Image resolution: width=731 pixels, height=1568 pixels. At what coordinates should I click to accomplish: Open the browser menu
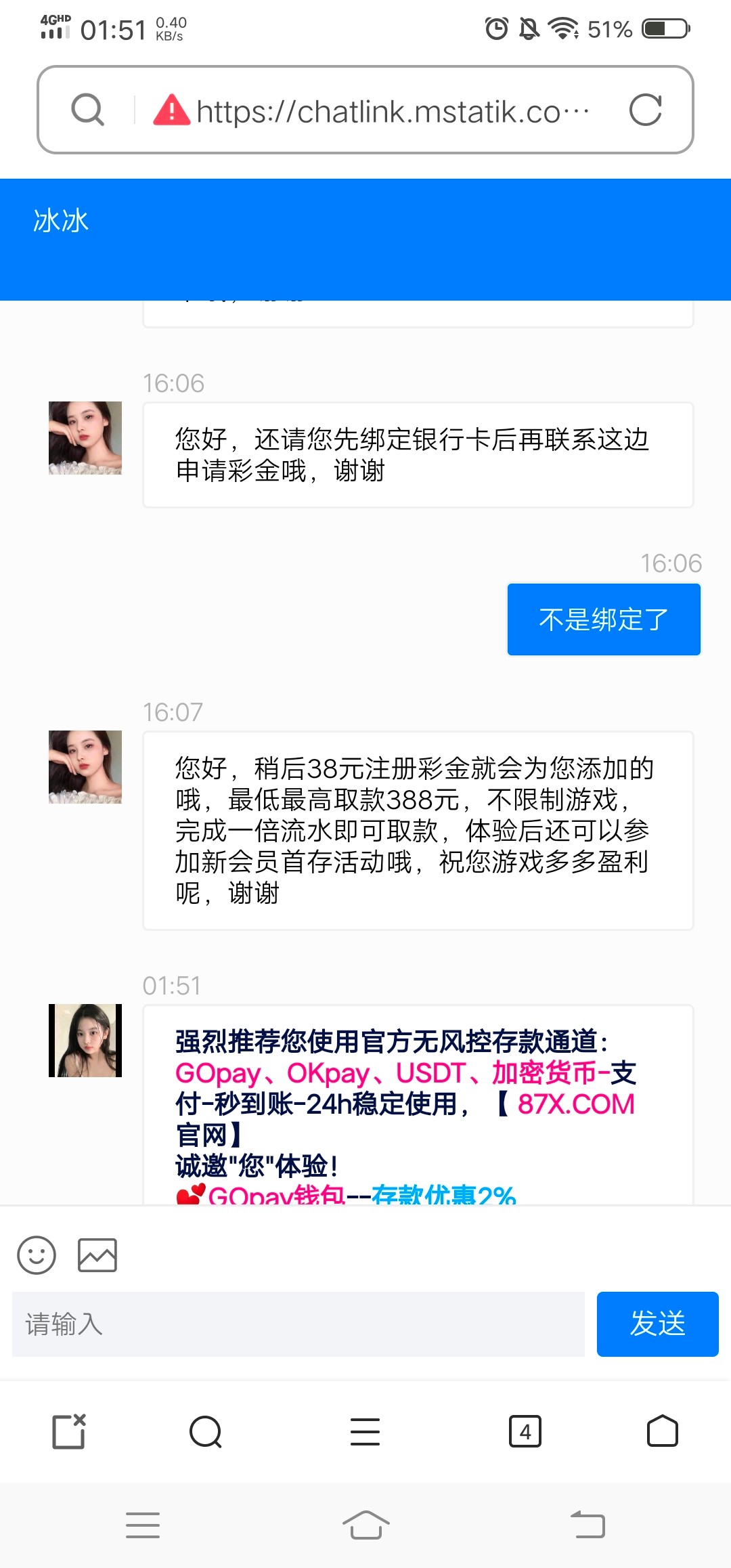click(365, 1431)
